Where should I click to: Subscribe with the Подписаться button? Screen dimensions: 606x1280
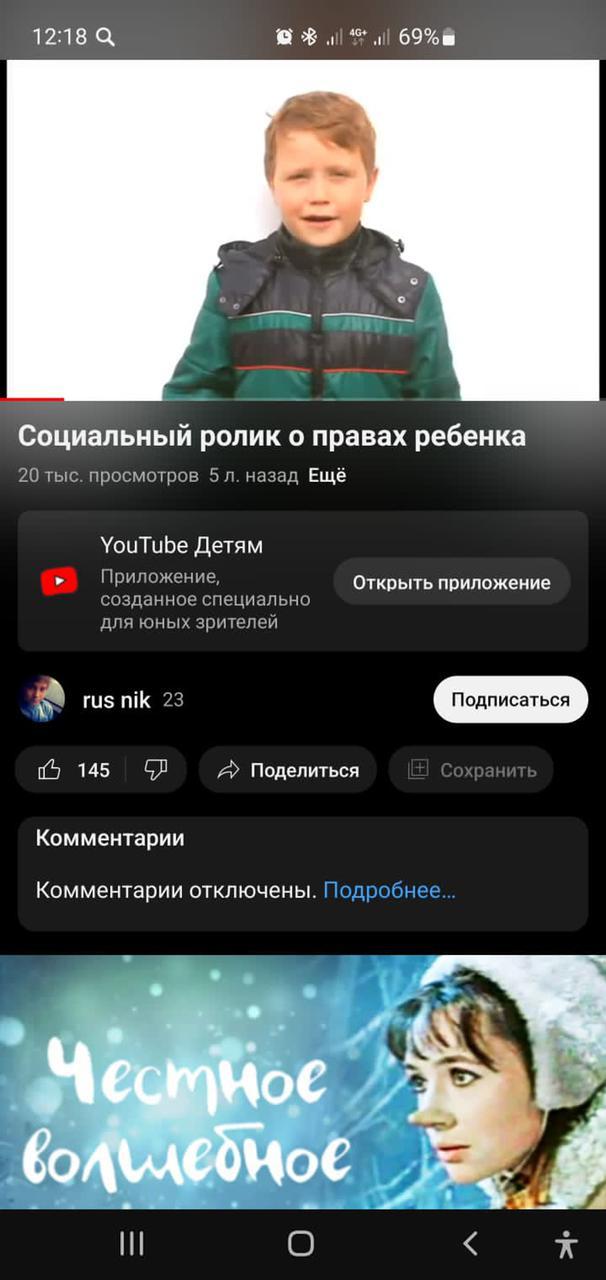[510, 700]
